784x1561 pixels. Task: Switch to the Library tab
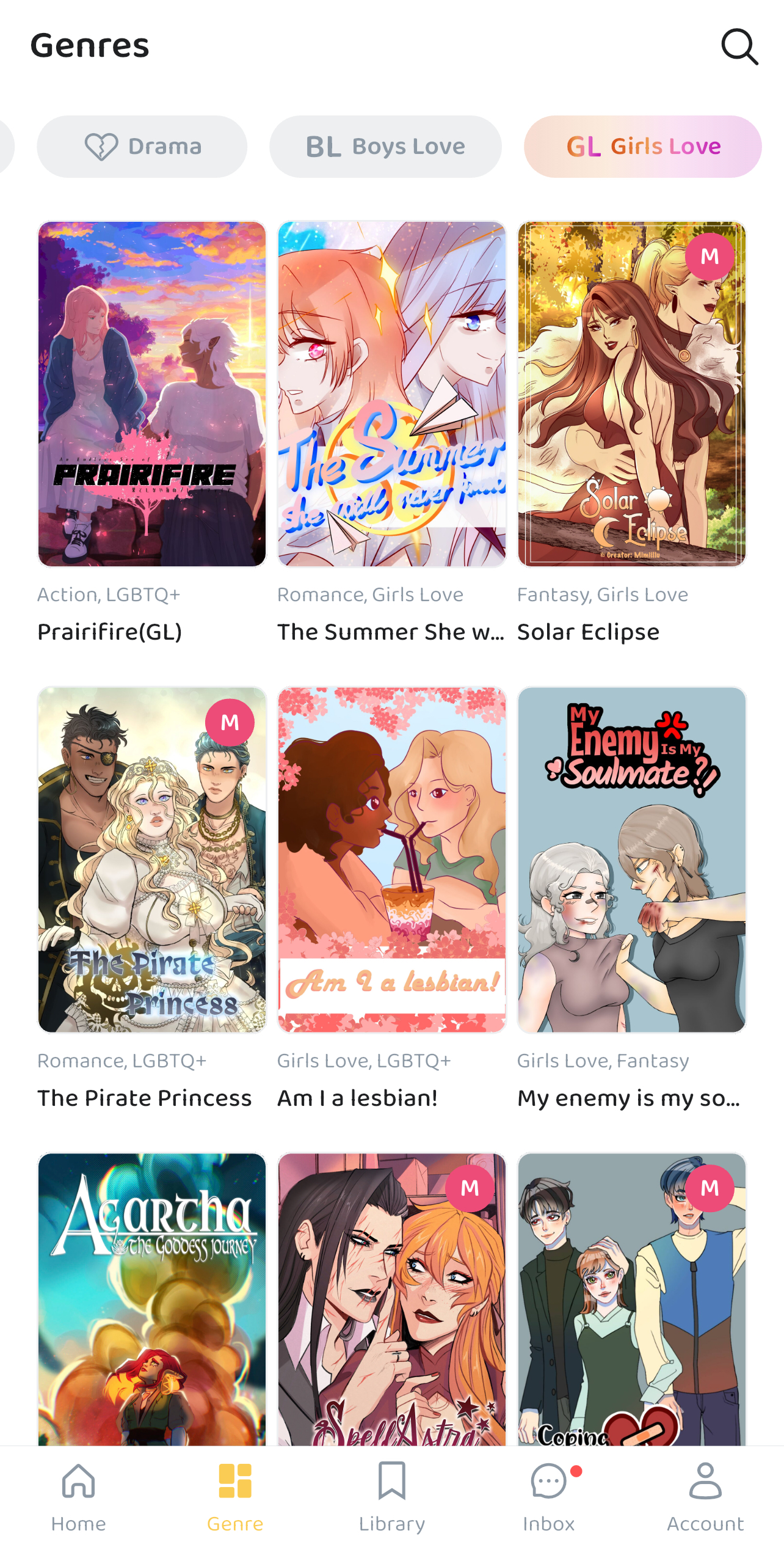coord(392,1497)
